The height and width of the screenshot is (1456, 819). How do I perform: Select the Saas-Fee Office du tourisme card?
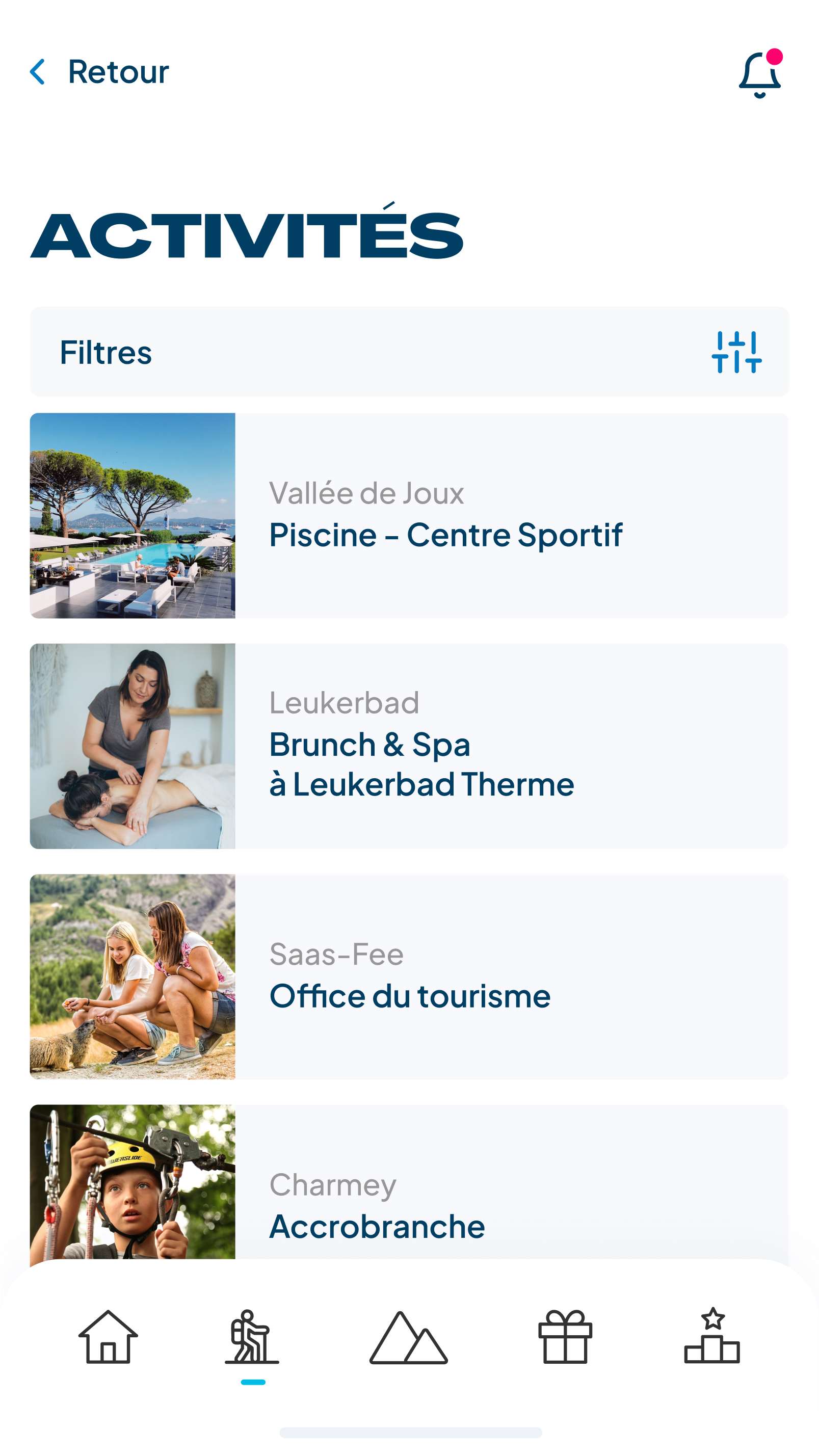click(409, 976)
